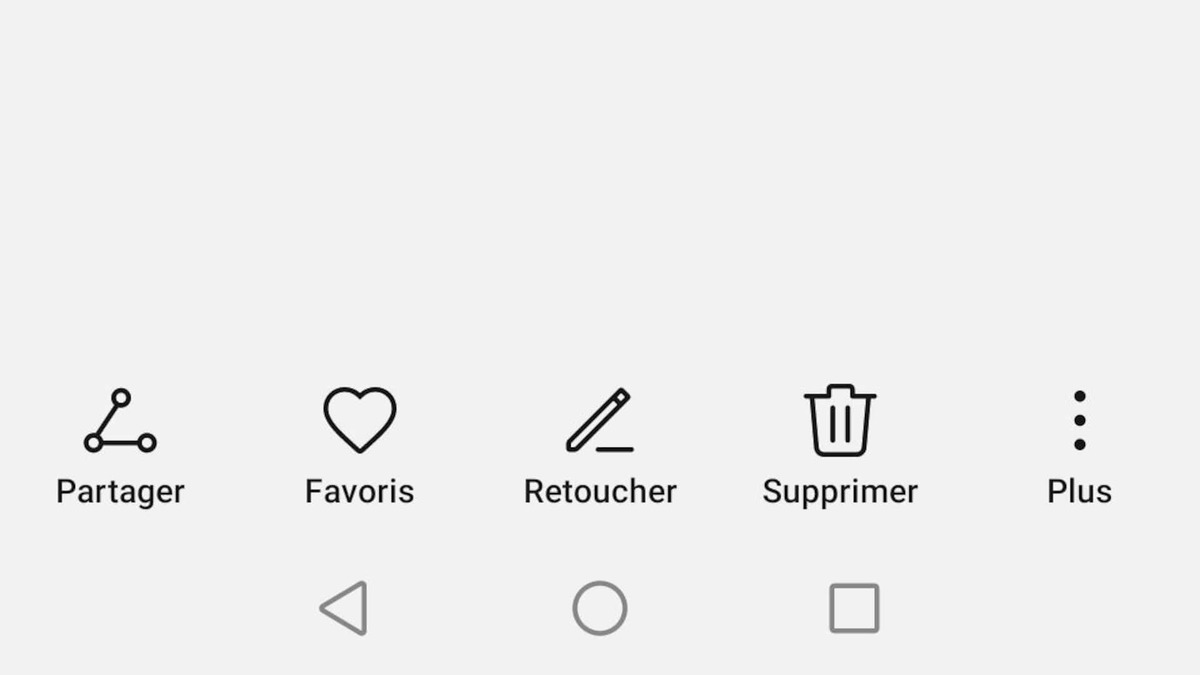
Task: Delete the photo using Supprimer
Action: click(x=840, y=445)
